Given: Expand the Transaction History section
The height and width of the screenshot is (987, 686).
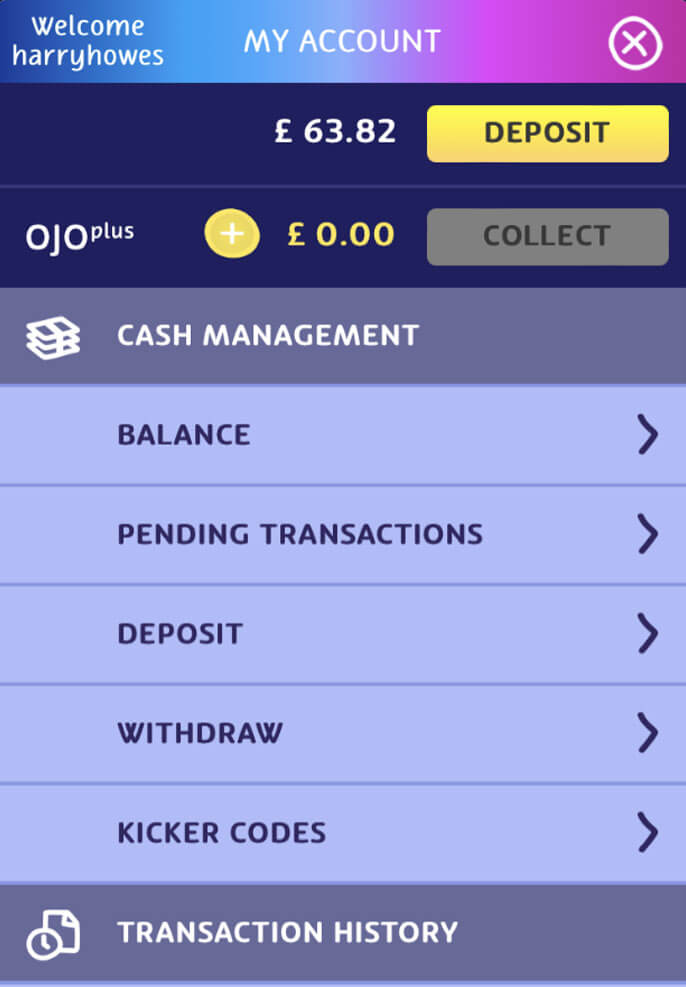Looking at the screenshot, I should pos(343,932).
